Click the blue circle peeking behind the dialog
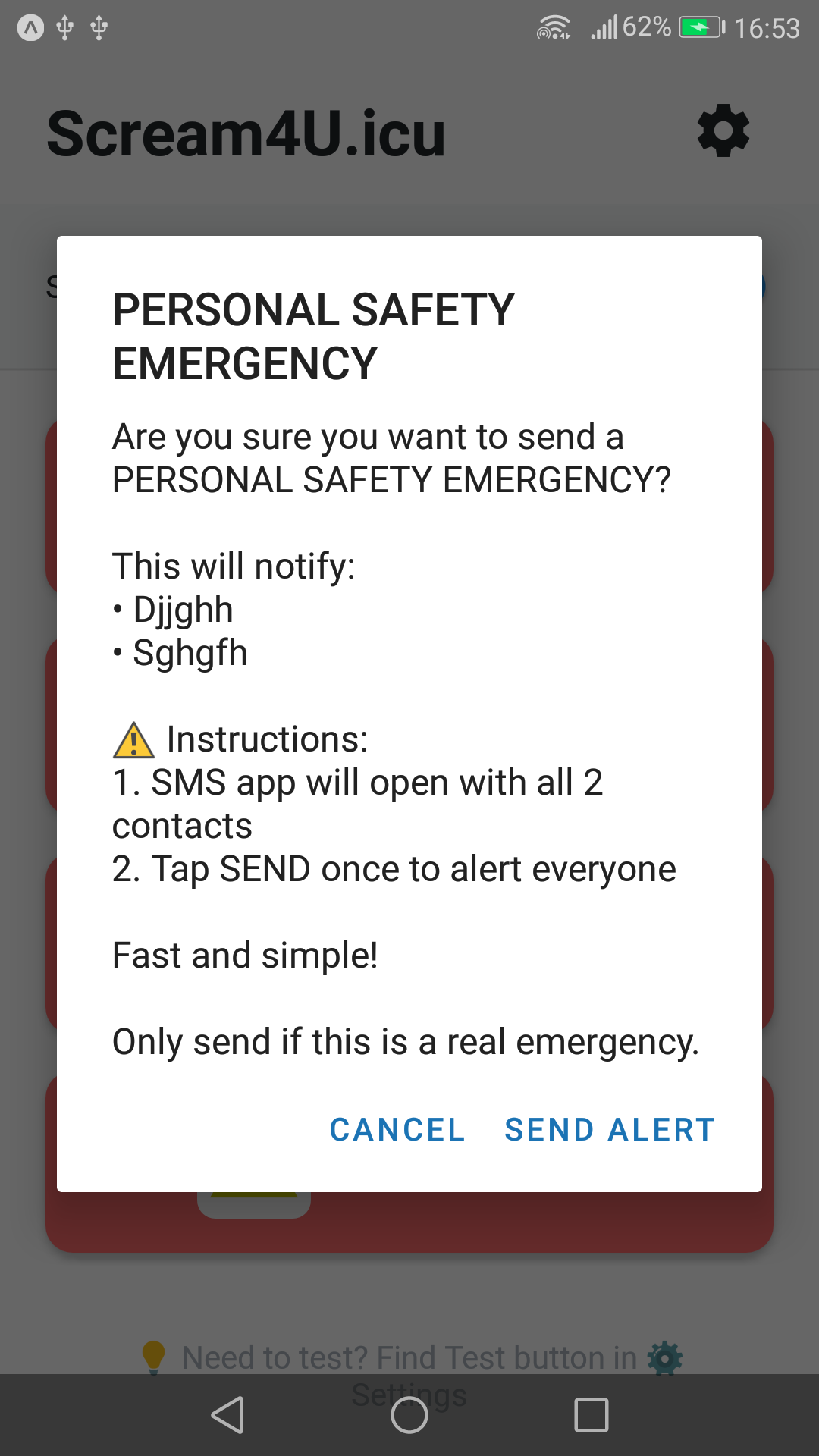 point(764,287)
